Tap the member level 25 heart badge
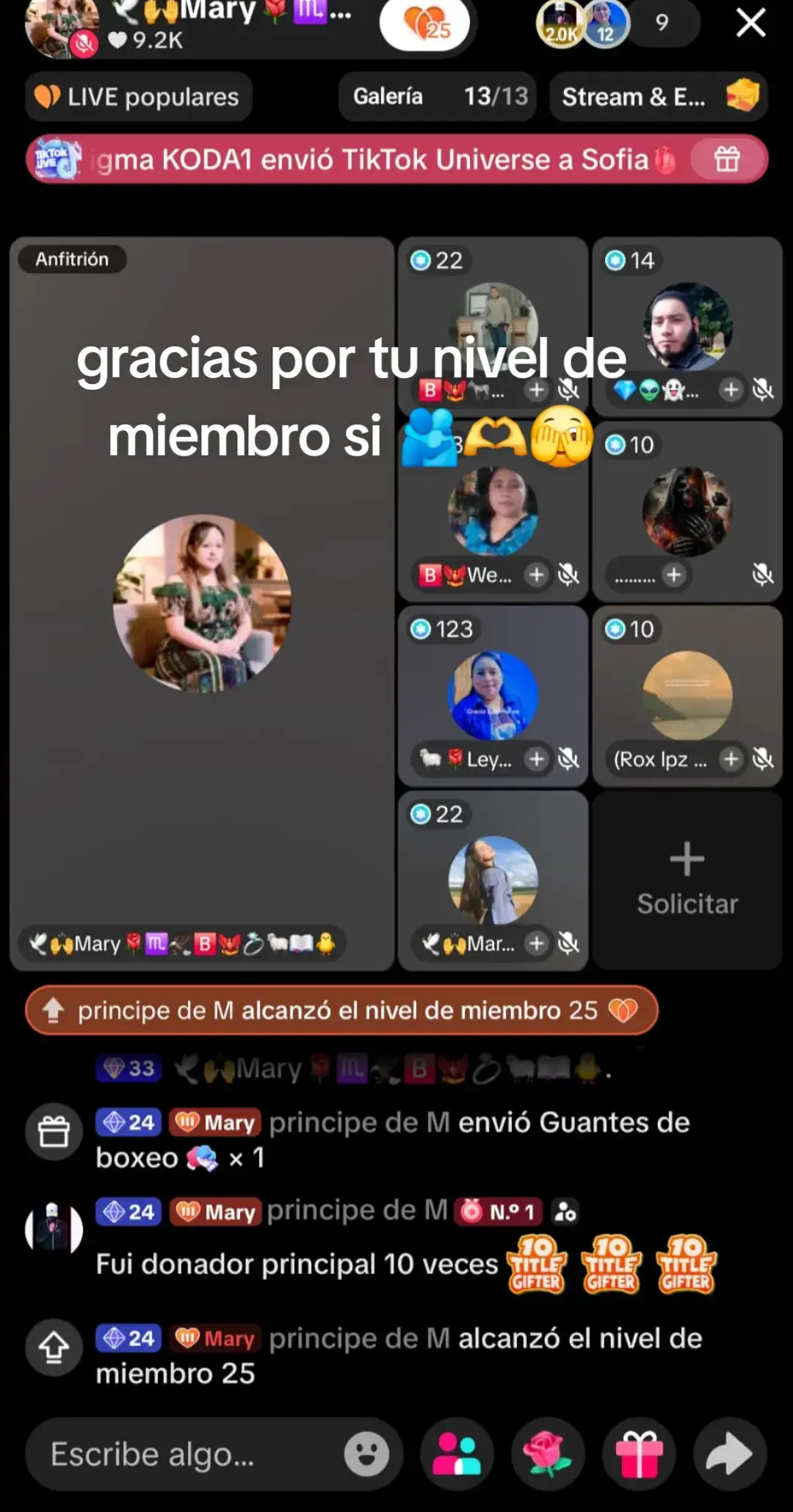 (x=424, y=25)
